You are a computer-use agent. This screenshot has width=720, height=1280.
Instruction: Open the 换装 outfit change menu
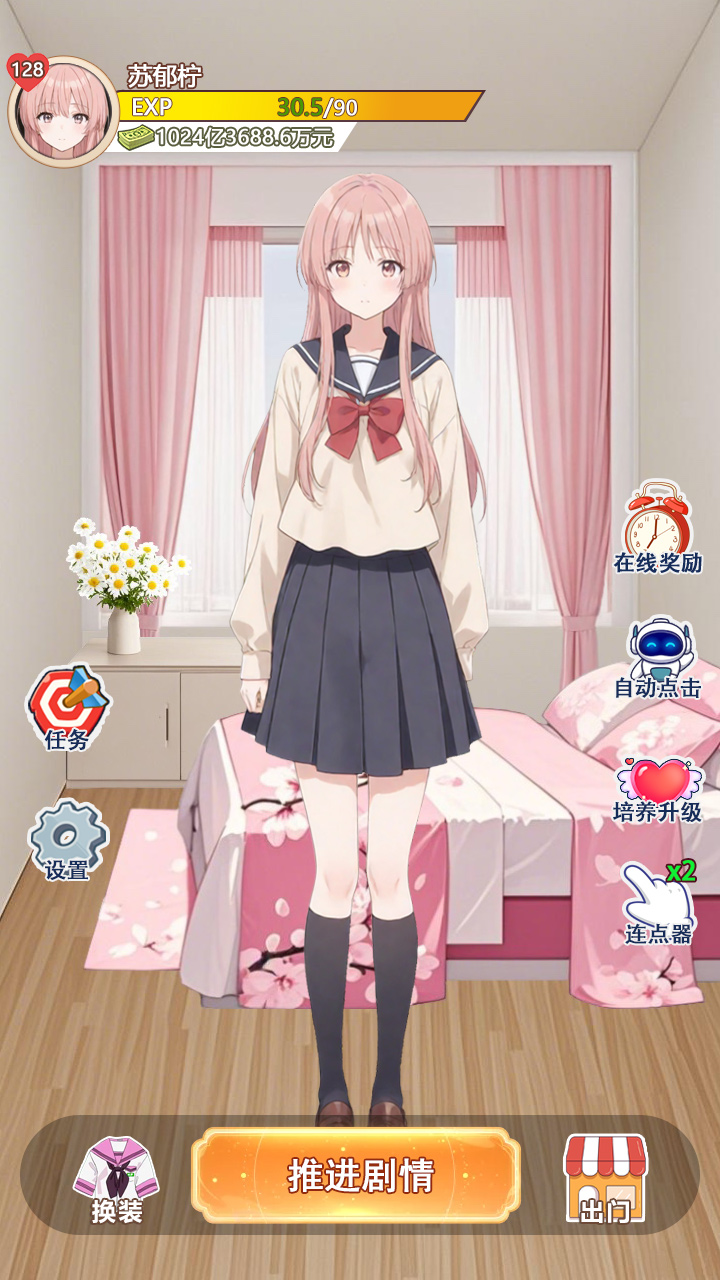[x=117, y=1179]
